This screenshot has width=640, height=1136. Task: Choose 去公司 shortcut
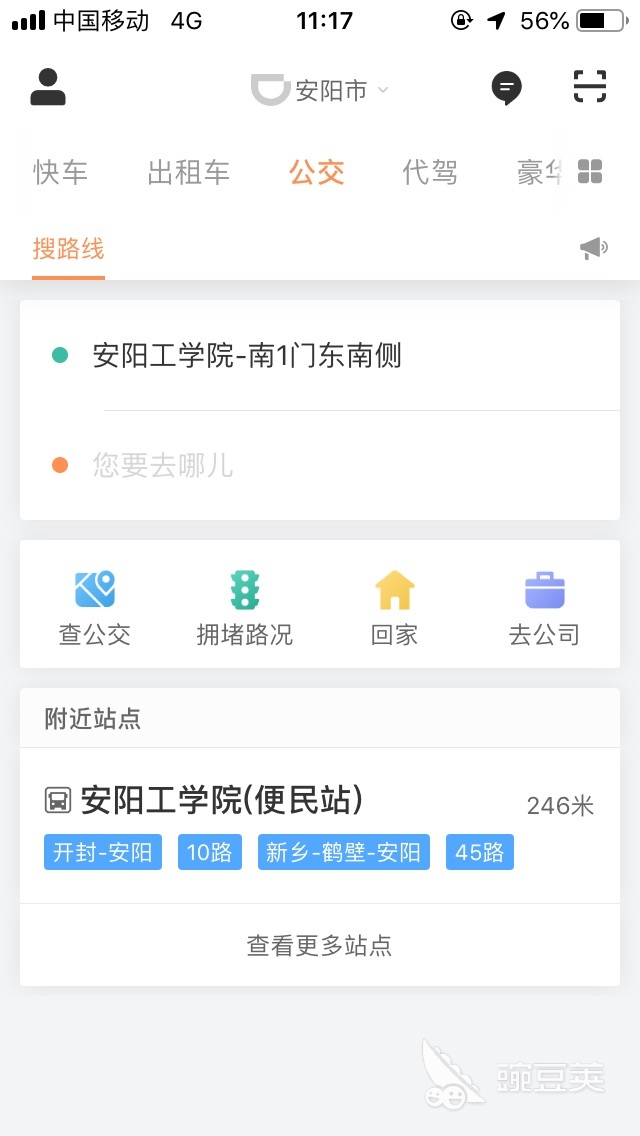(544, 606)
